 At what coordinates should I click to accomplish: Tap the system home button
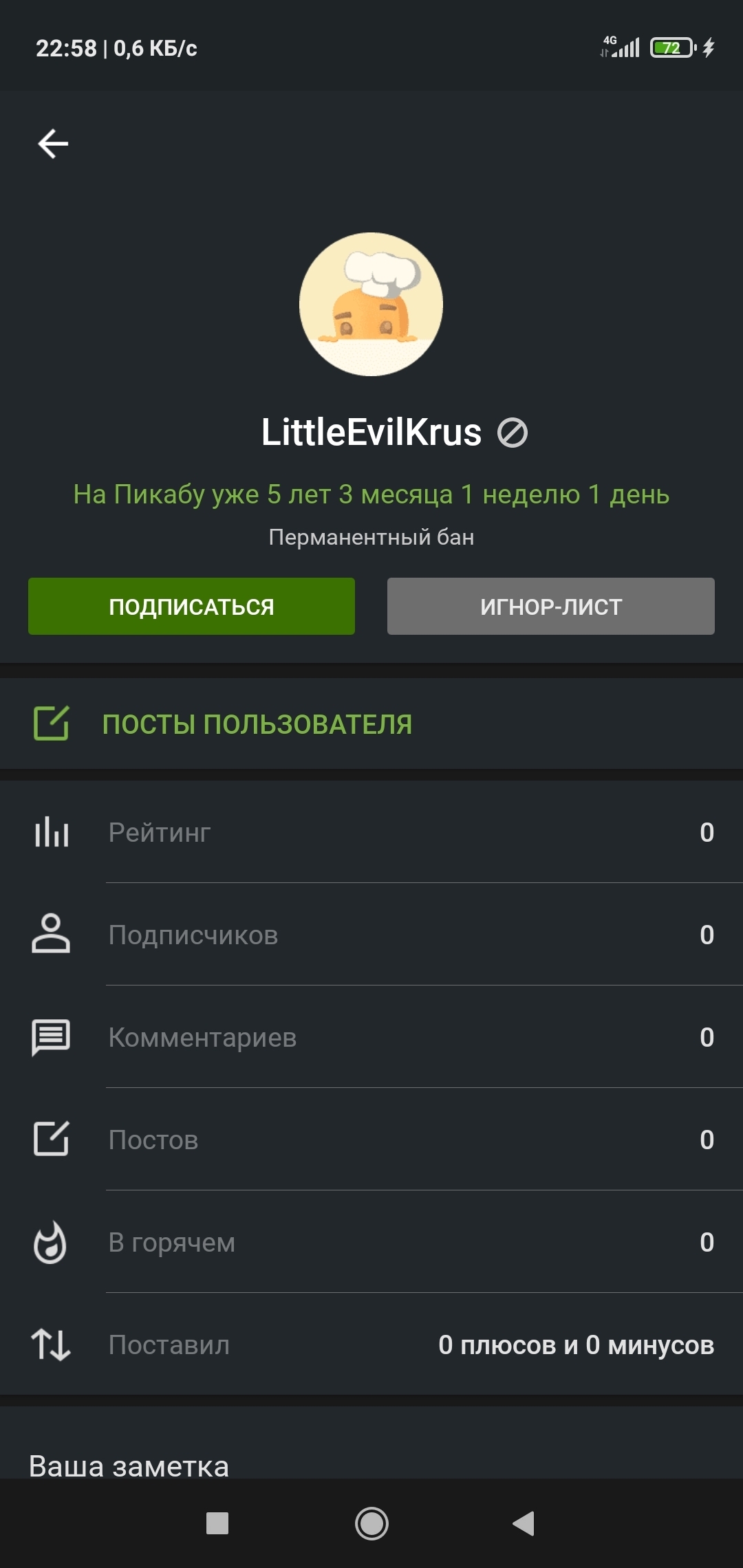pyautogui.click(x=371, y=1523)
